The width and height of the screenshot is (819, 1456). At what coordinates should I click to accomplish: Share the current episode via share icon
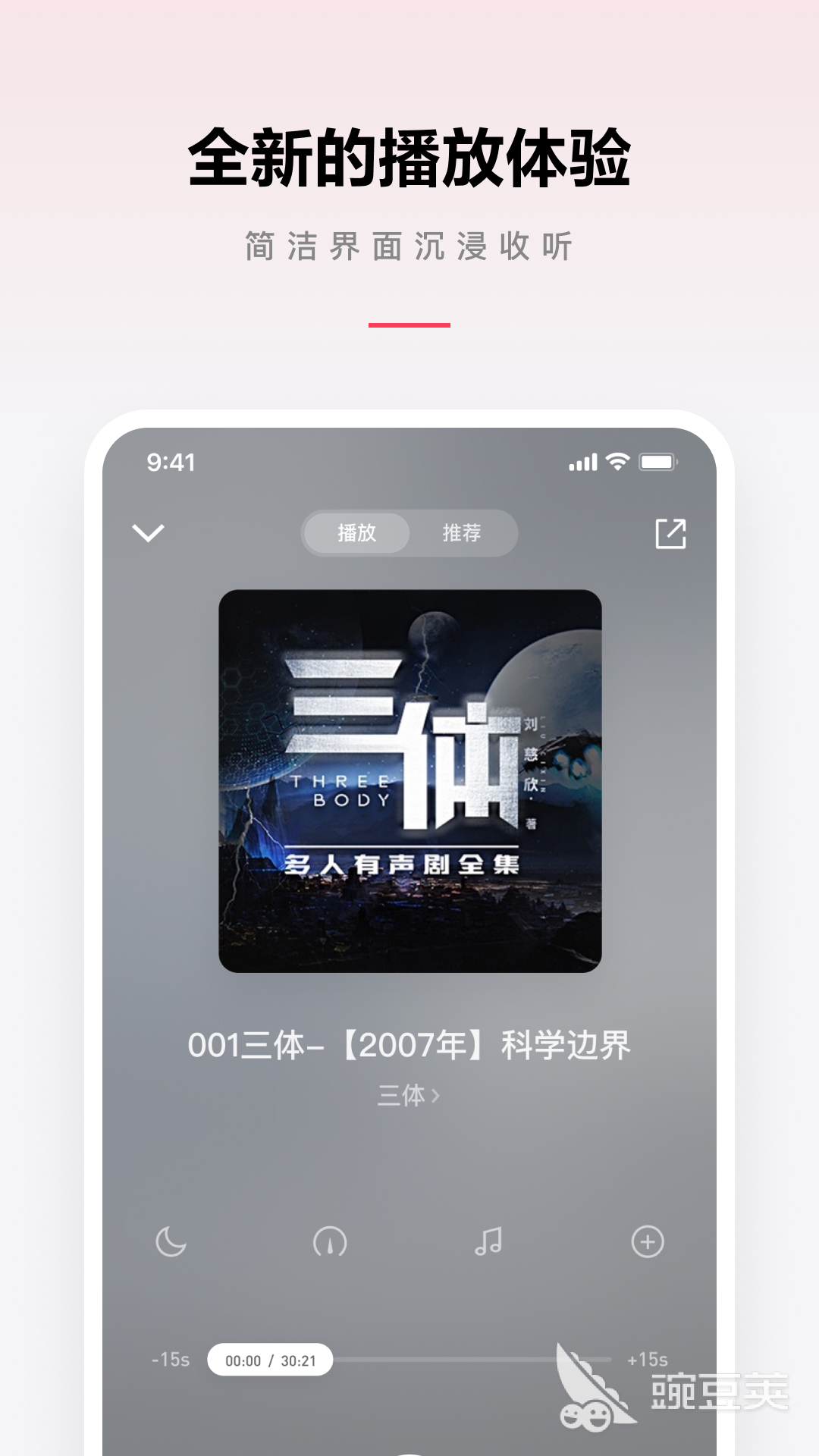point(670,533)
